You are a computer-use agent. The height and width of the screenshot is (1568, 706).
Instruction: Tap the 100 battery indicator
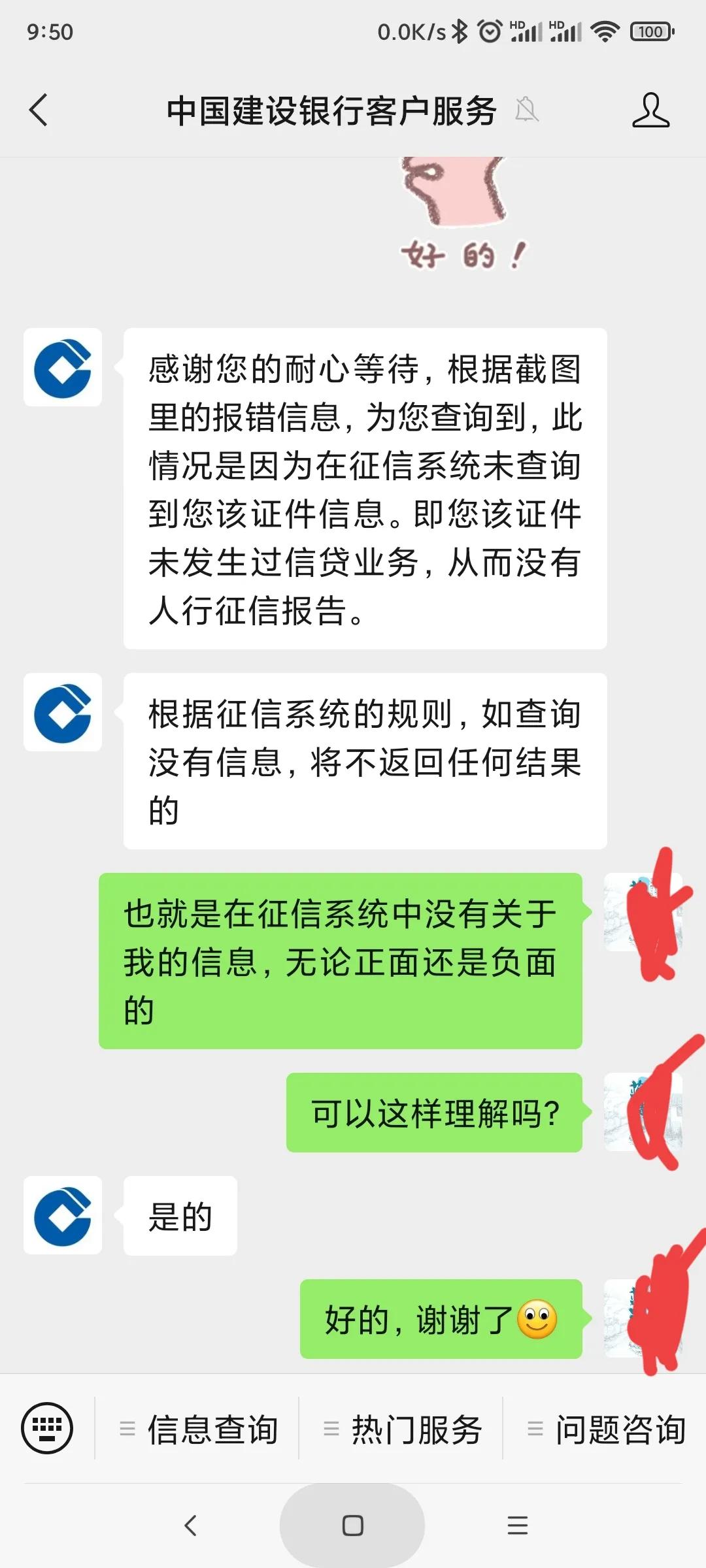click(x=652, y=30)
